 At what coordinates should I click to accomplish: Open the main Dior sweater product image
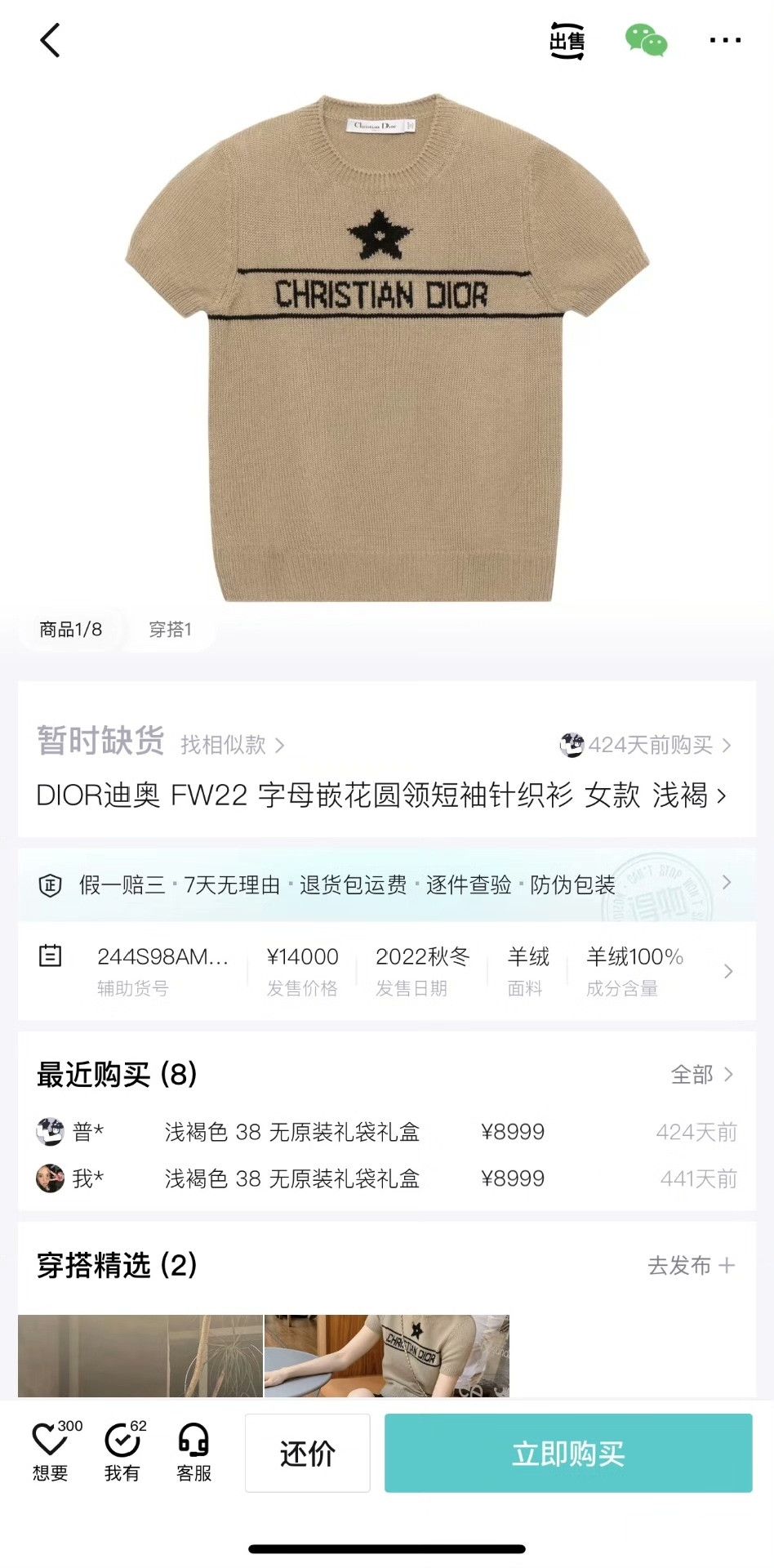point(387,347)
